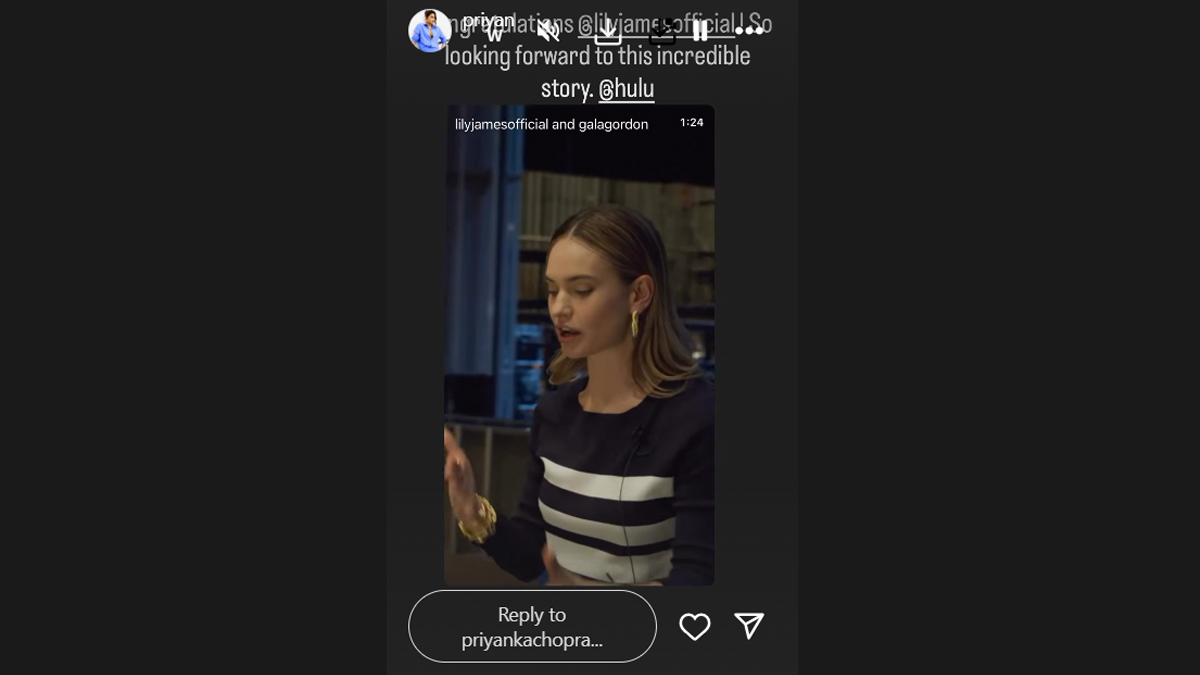Open the three-dot more options menu
This screenshot has height=675, width=1200.
pos(748,31)
